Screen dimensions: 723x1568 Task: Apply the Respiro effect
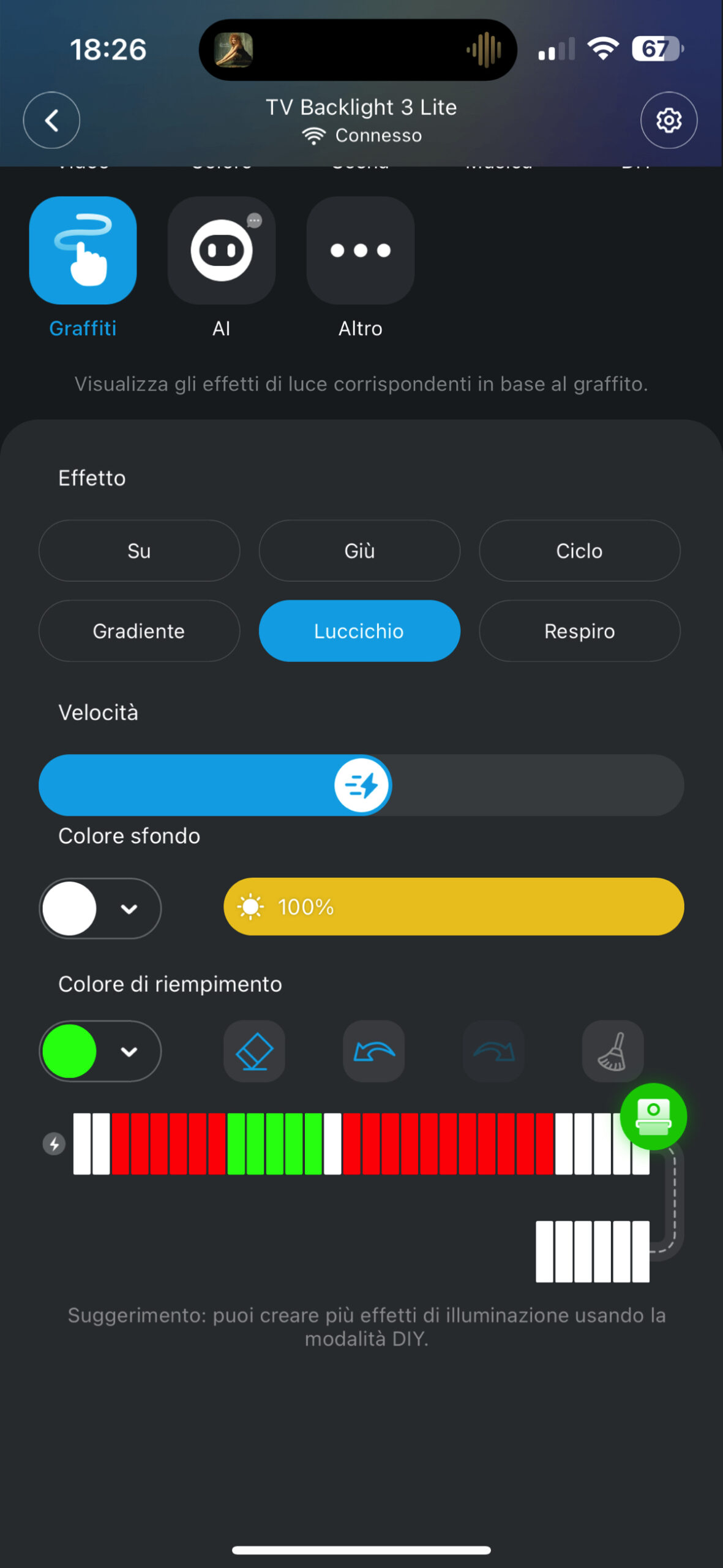click(579, 631)
